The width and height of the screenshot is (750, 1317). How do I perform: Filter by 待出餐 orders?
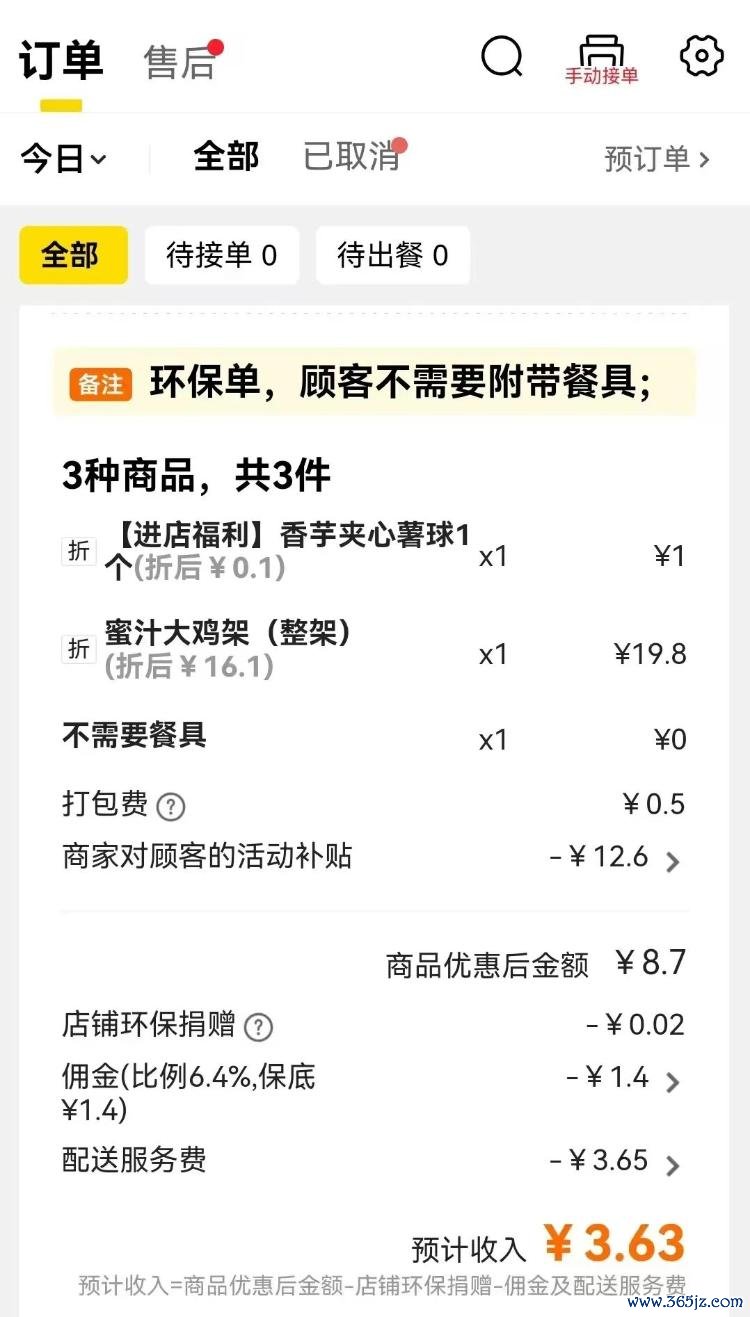(392, 255)
